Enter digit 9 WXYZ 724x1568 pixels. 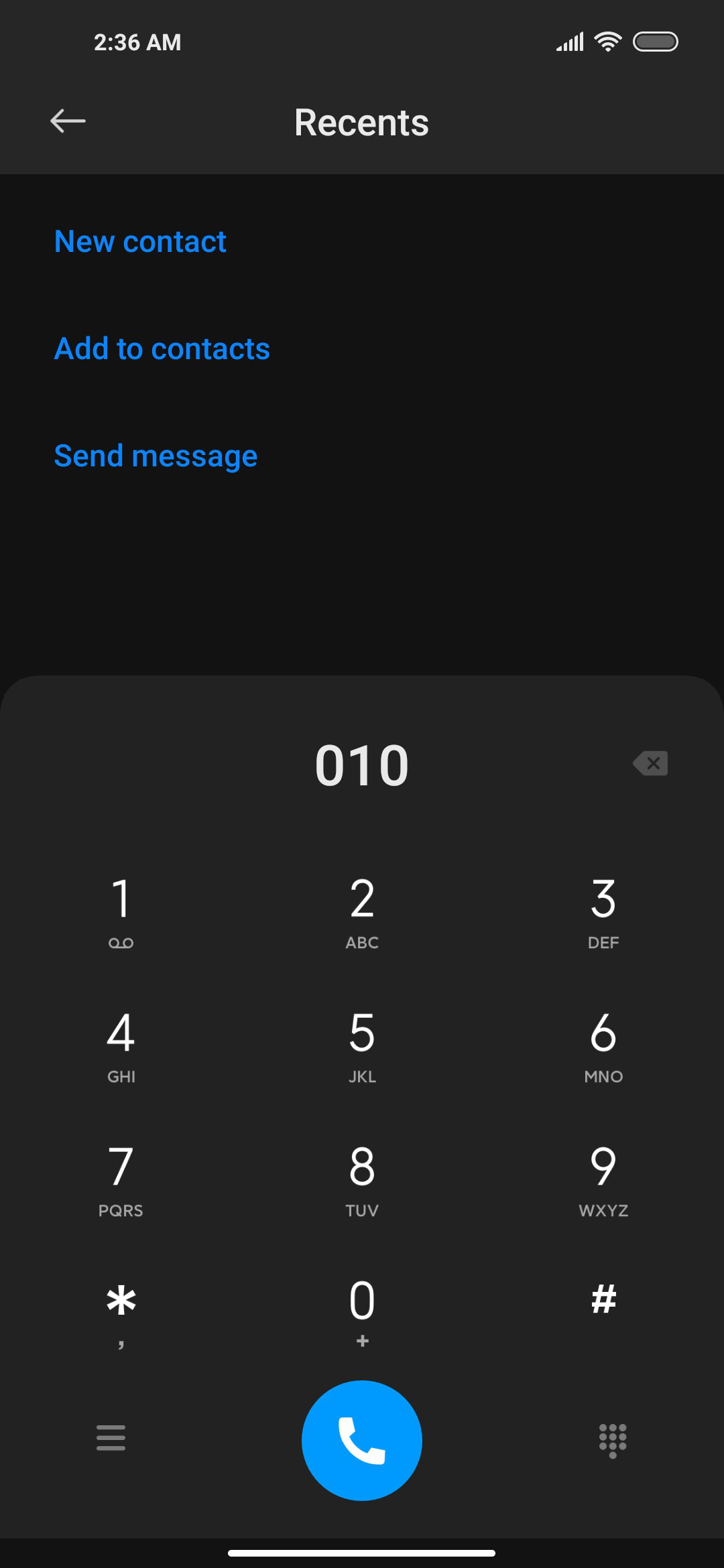pos(603,1181)
